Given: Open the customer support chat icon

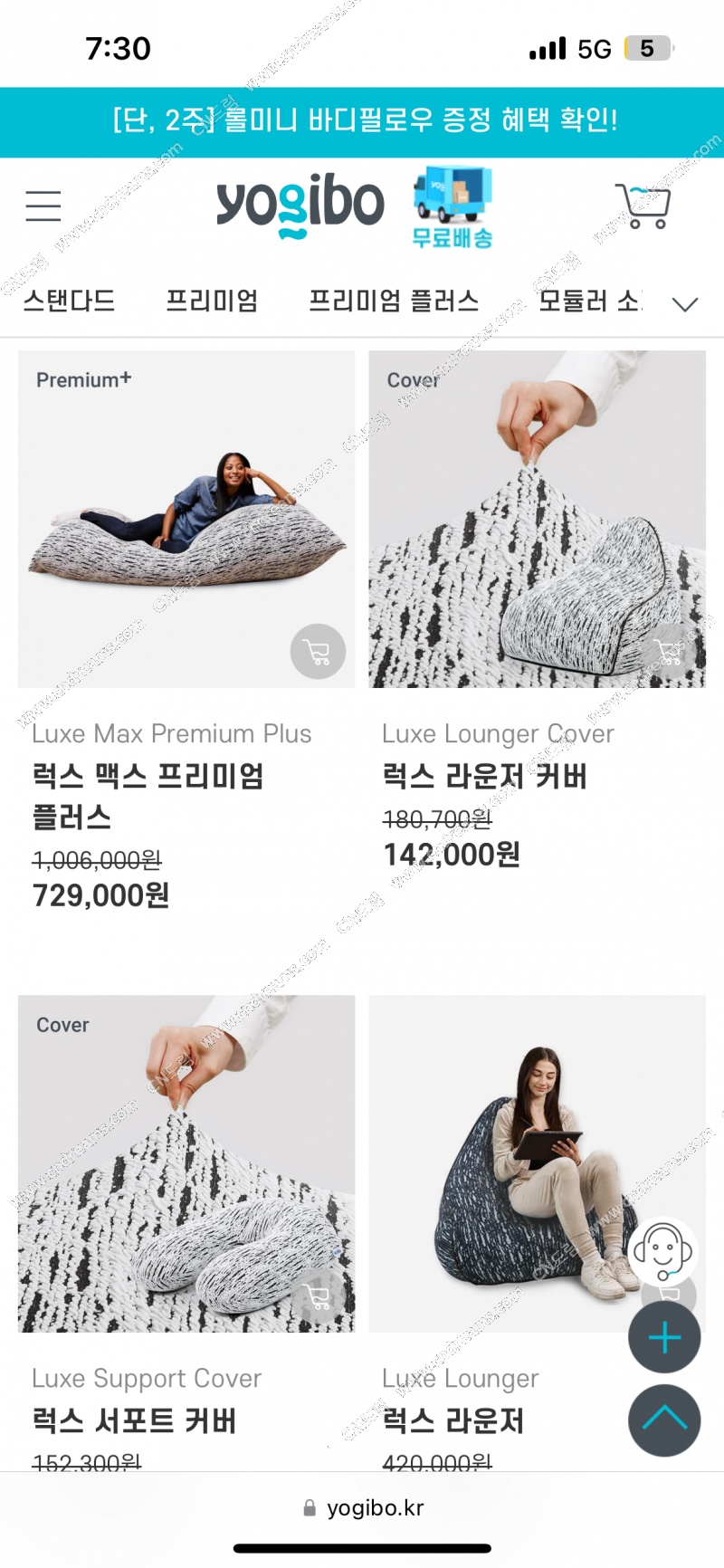Looking at the screenshot, I should (x=663, y=1252).
